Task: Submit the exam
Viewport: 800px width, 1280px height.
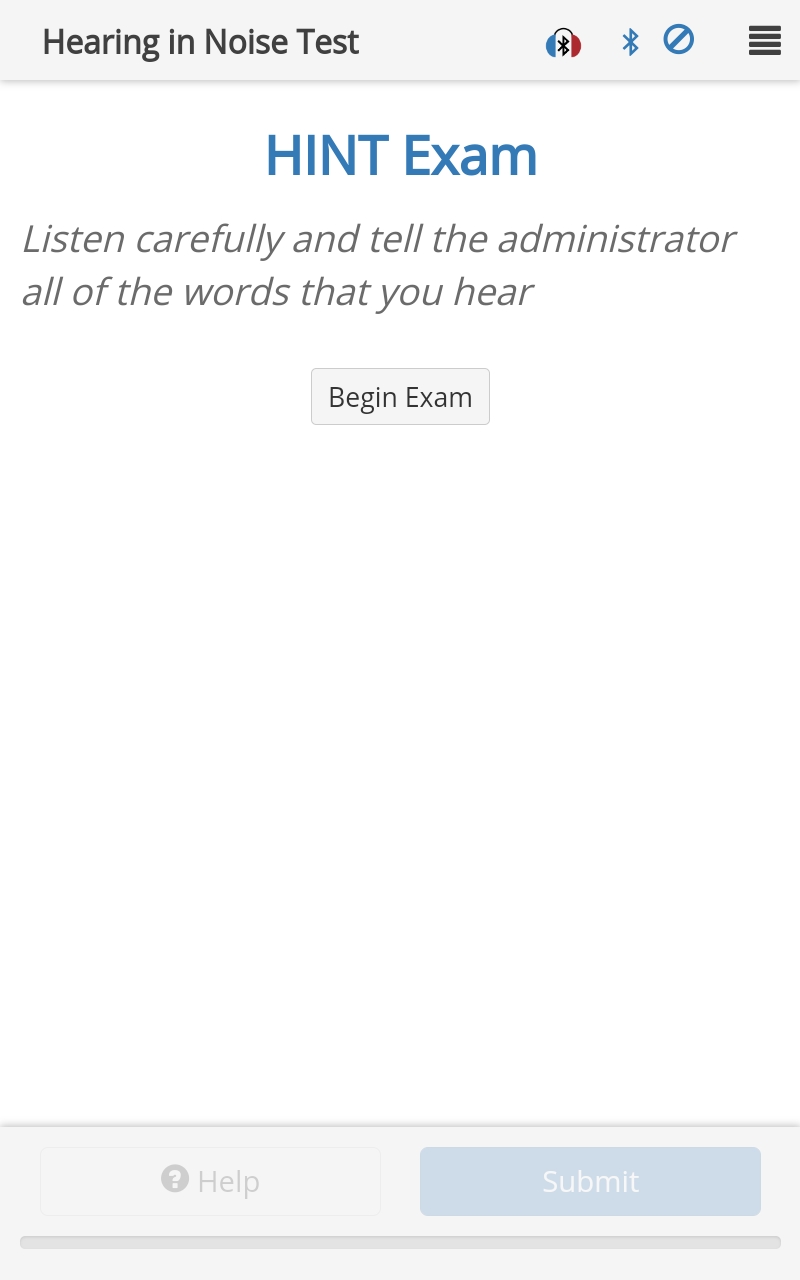Action: (x=590, y=1181)
